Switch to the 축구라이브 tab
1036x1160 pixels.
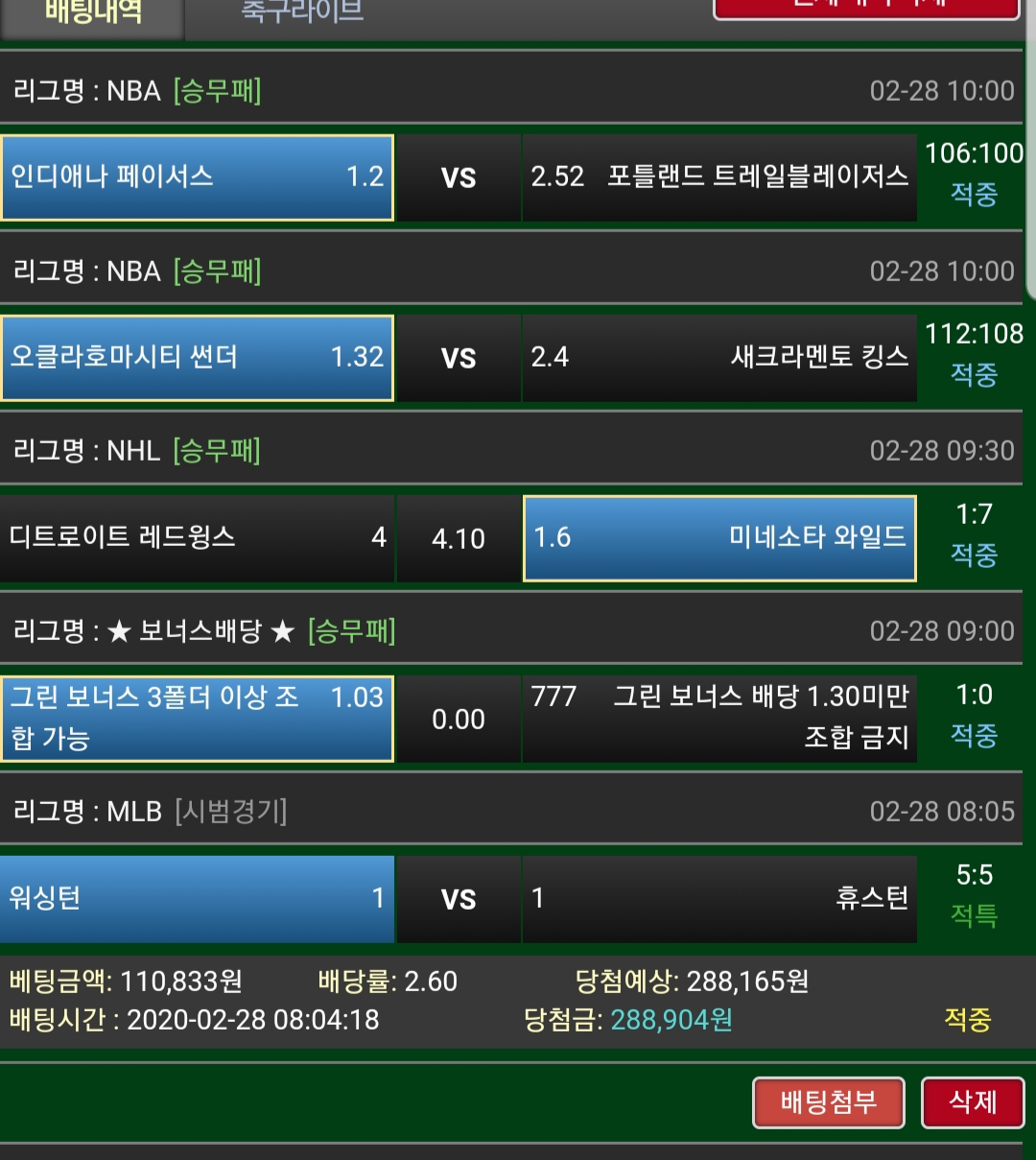pyautogui.click(x=302, y=12)
